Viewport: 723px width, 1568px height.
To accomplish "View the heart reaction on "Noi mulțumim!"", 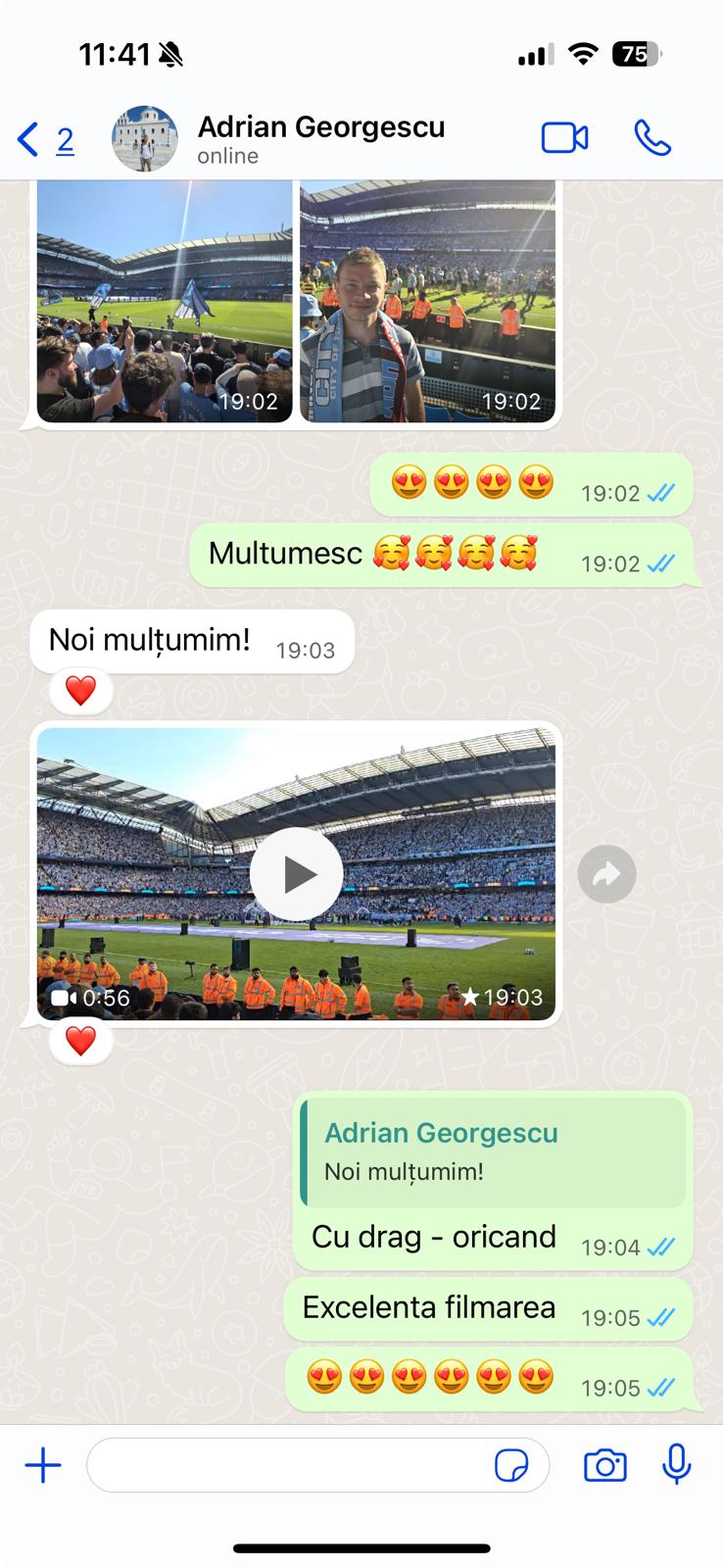I will [80, 691].
